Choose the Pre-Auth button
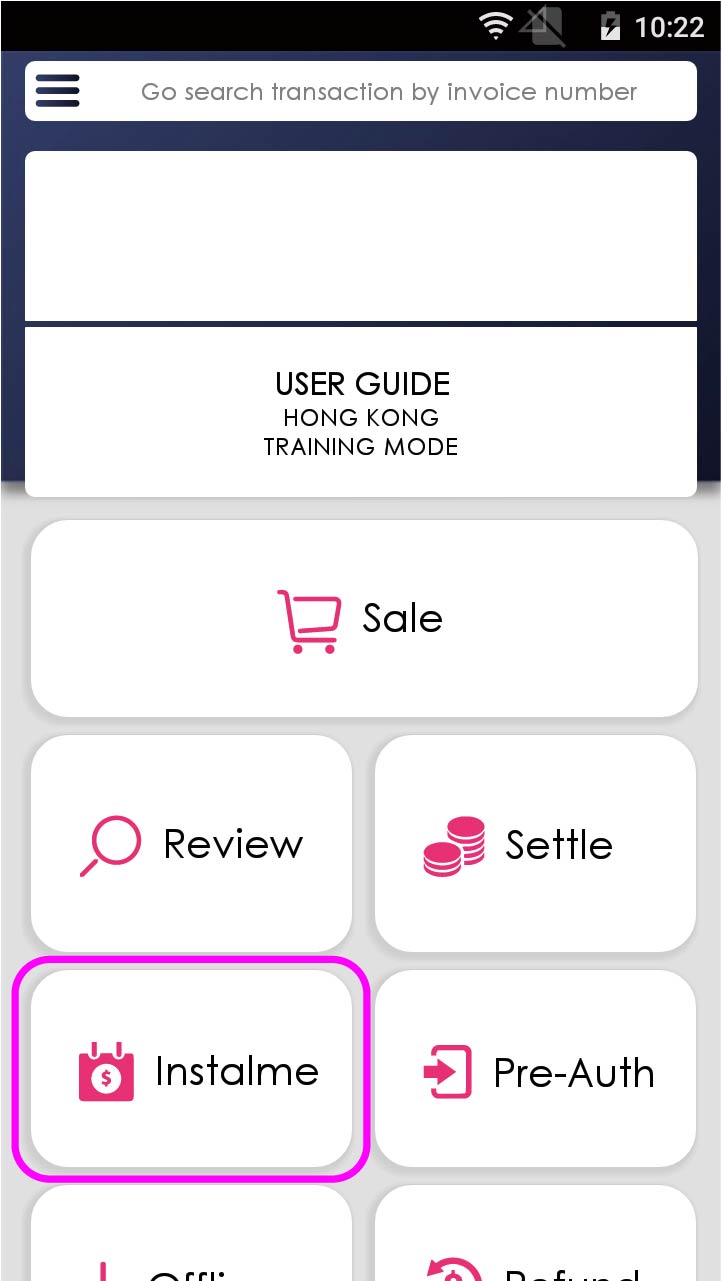 tap(535, 1070)
